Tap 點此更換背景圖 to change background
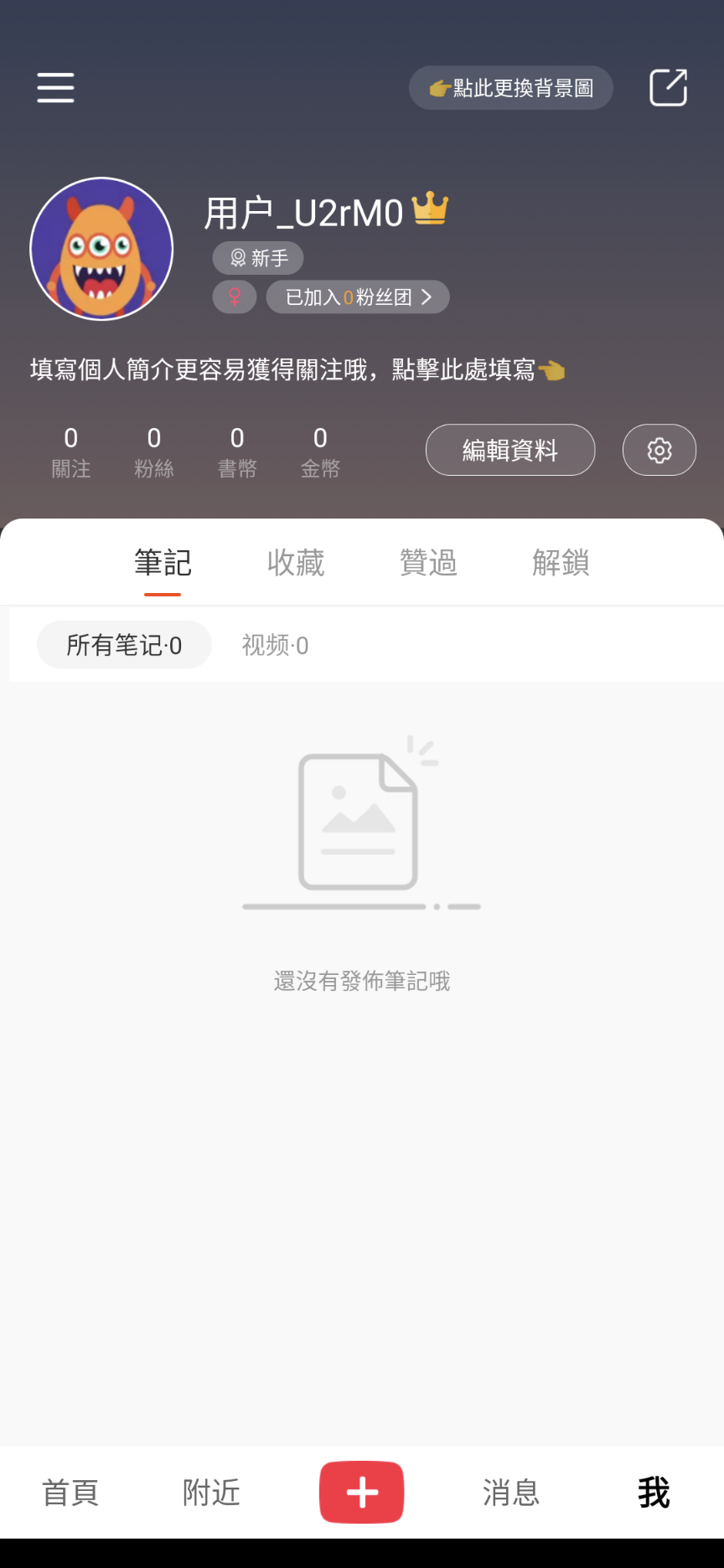Viewport: 724px width, 1568px height. pyautogui.click(x=511, y=88)
